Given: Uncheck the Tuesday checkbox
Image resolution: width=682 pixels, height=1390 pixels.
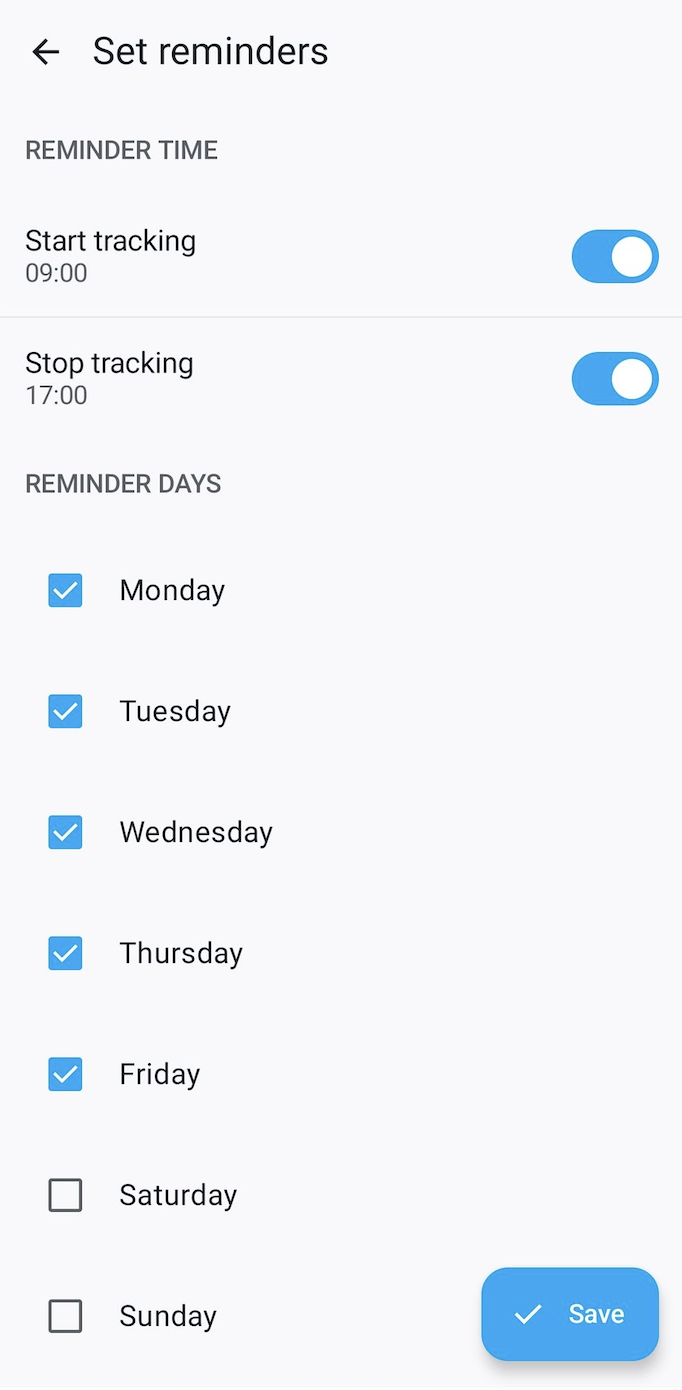Looking at the screenshot, I should pos(66,711).
